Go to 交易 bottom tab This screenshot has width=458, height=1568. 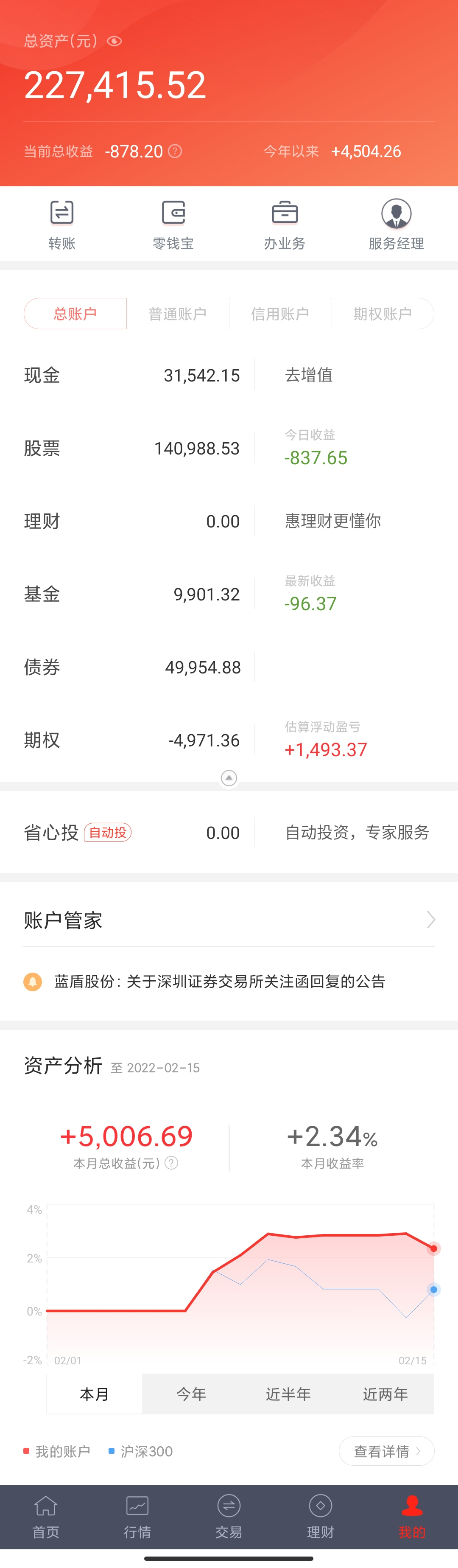coord(229,1517)
